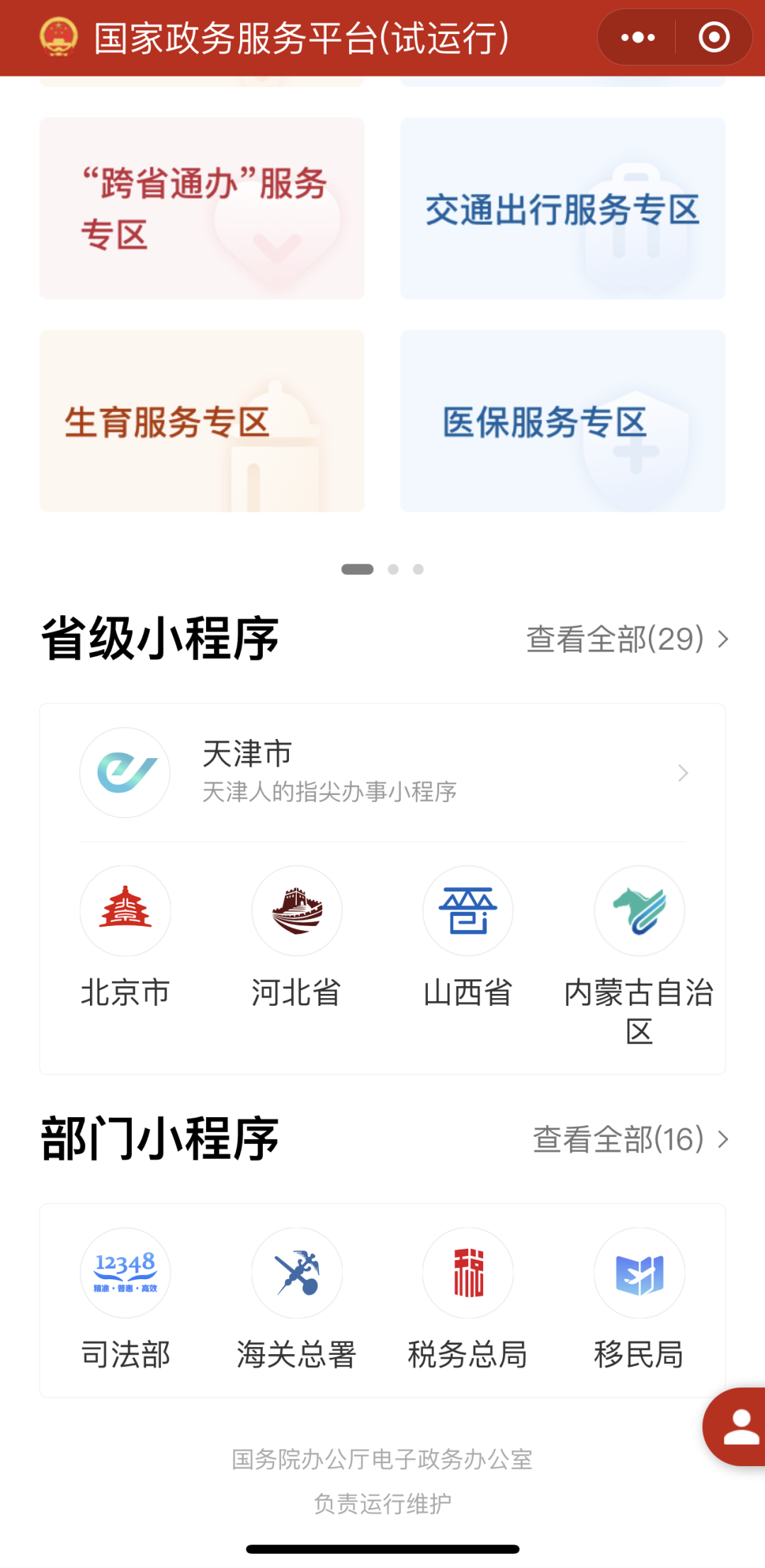
Task: Open the "跨省通办"服务专区 card
Action: tap(202, 208)
